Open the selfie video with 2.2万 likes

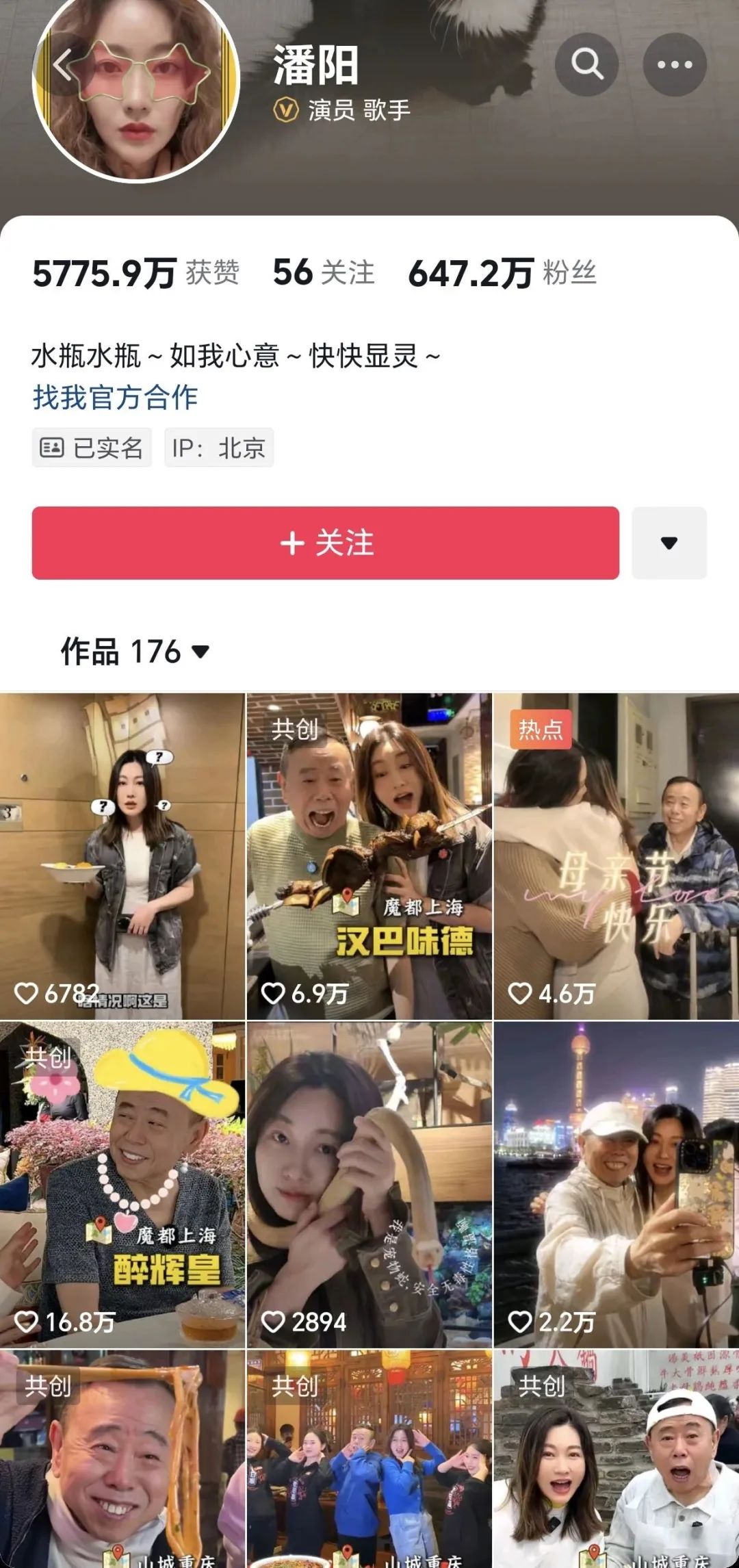[617, 1185]
